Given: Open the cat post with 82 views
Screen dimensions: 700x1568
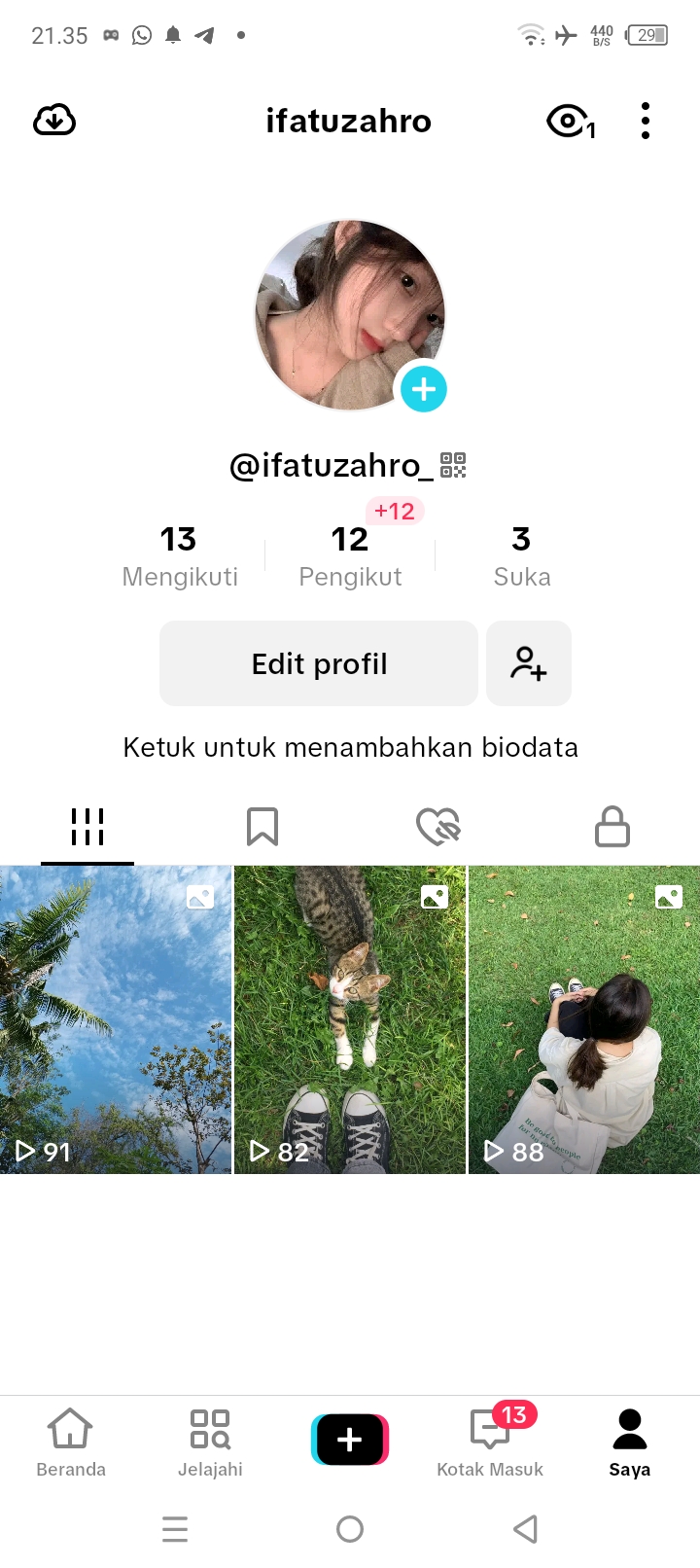Looking at the screenshot, I should [350, 1019].
